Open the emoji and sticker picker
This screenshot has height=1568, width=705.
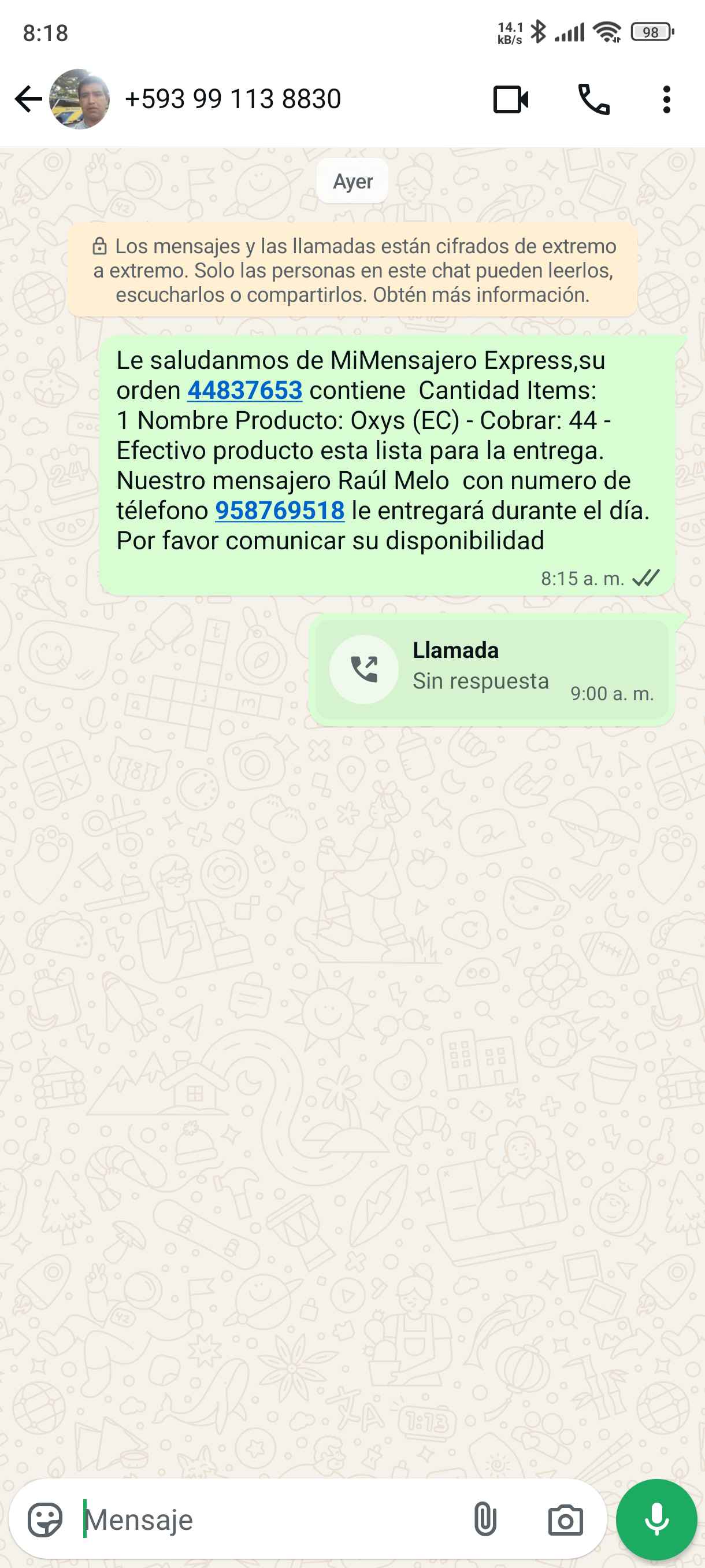click(45, 1520)
